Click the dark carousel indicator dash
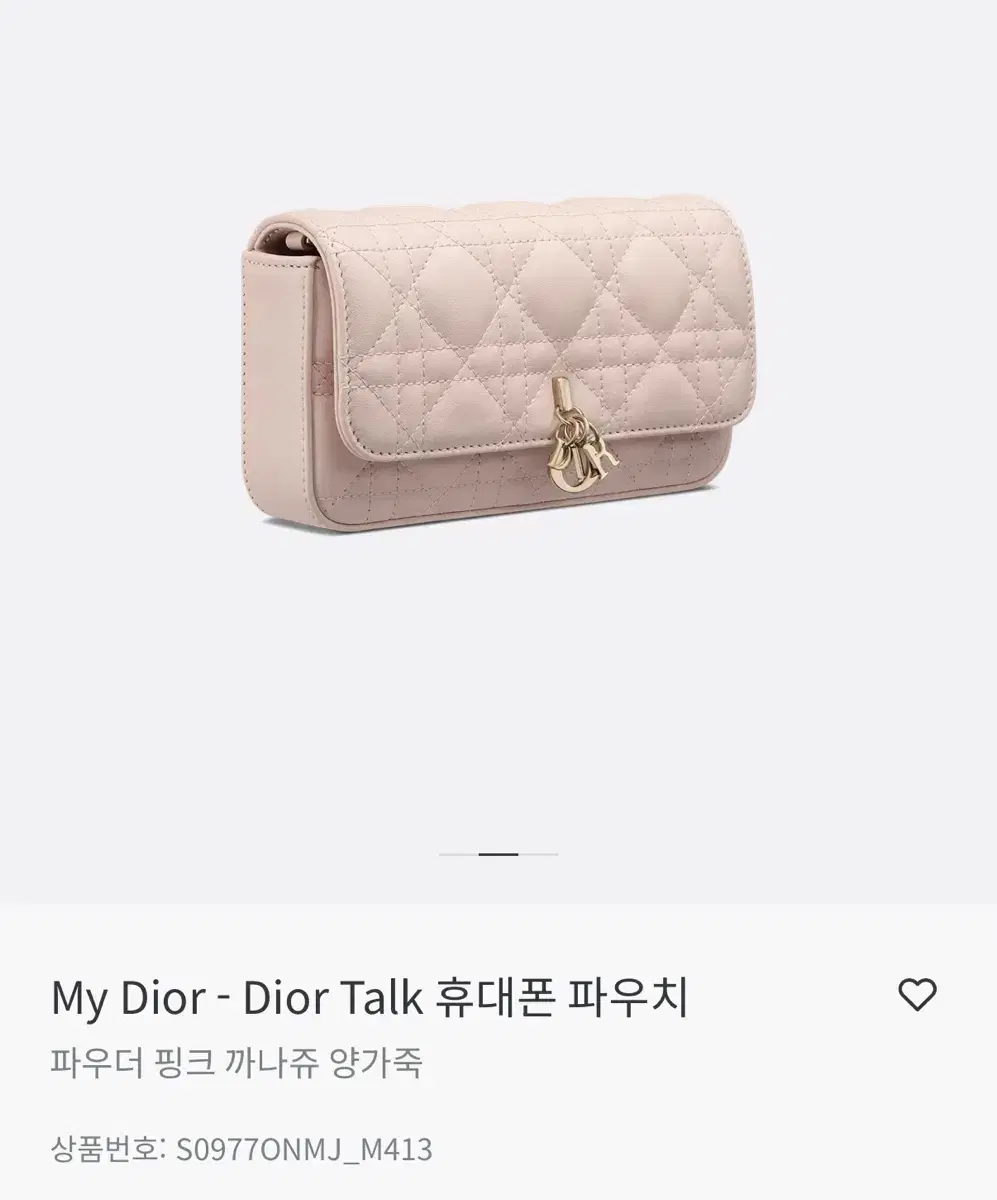This screenshot has width=997, height=1200. pos(498,854)
